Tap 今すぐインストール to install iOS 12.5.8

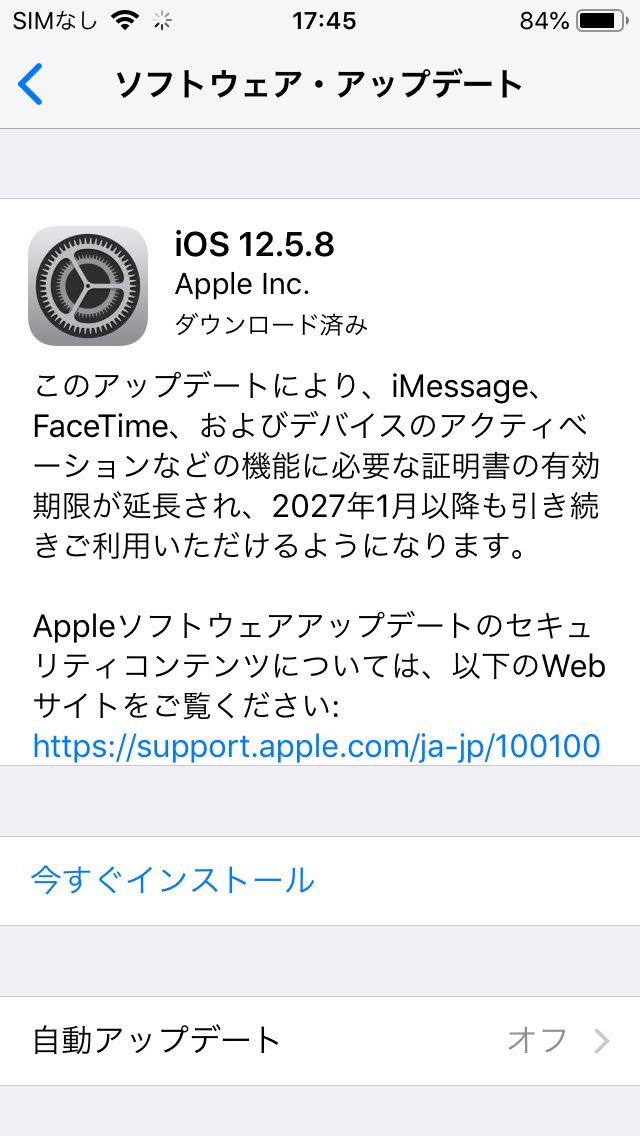tap(173, 880)
